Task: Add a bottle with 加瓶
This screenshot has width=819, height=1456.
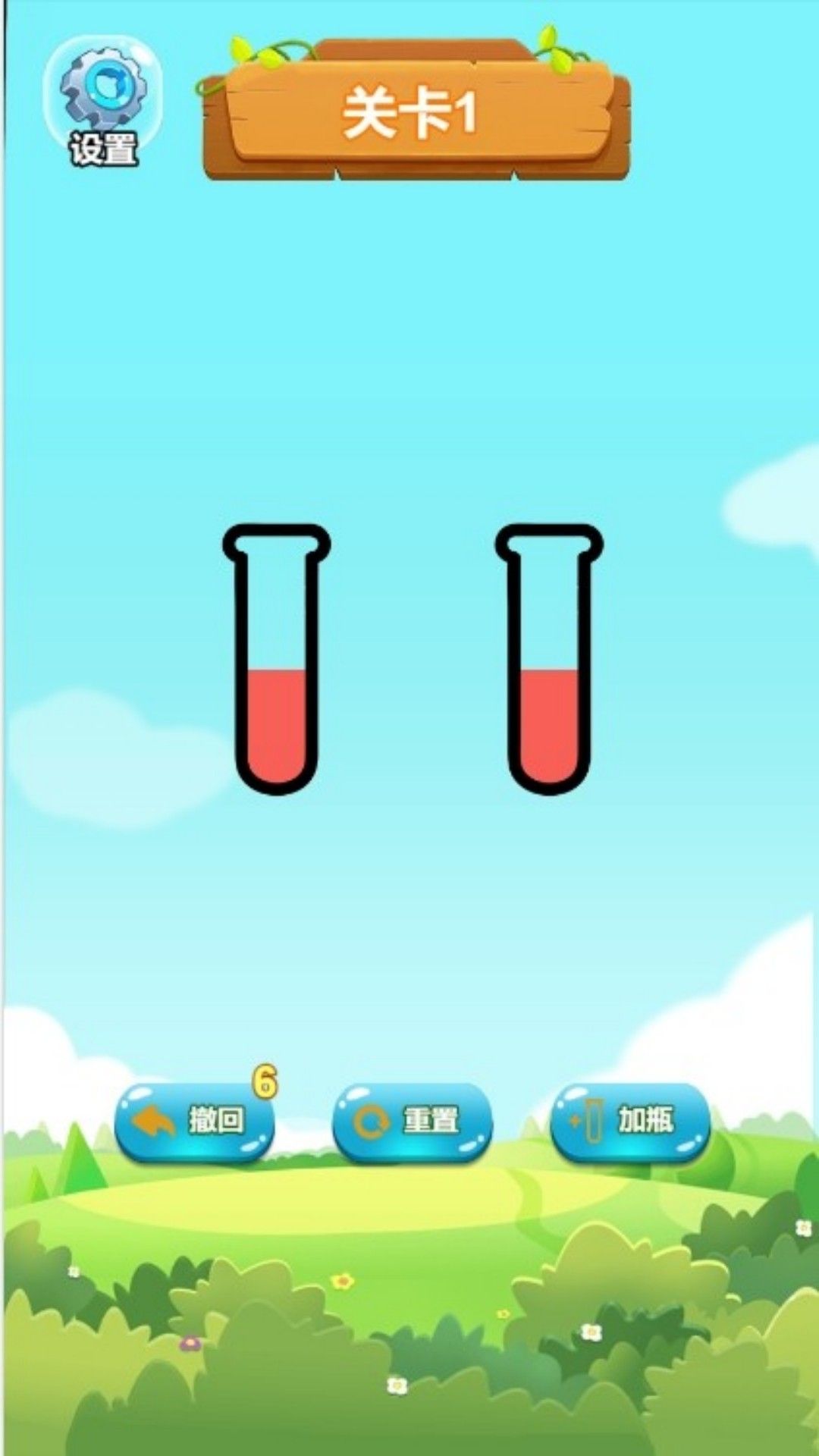Action: click(x=629, y=1121)
